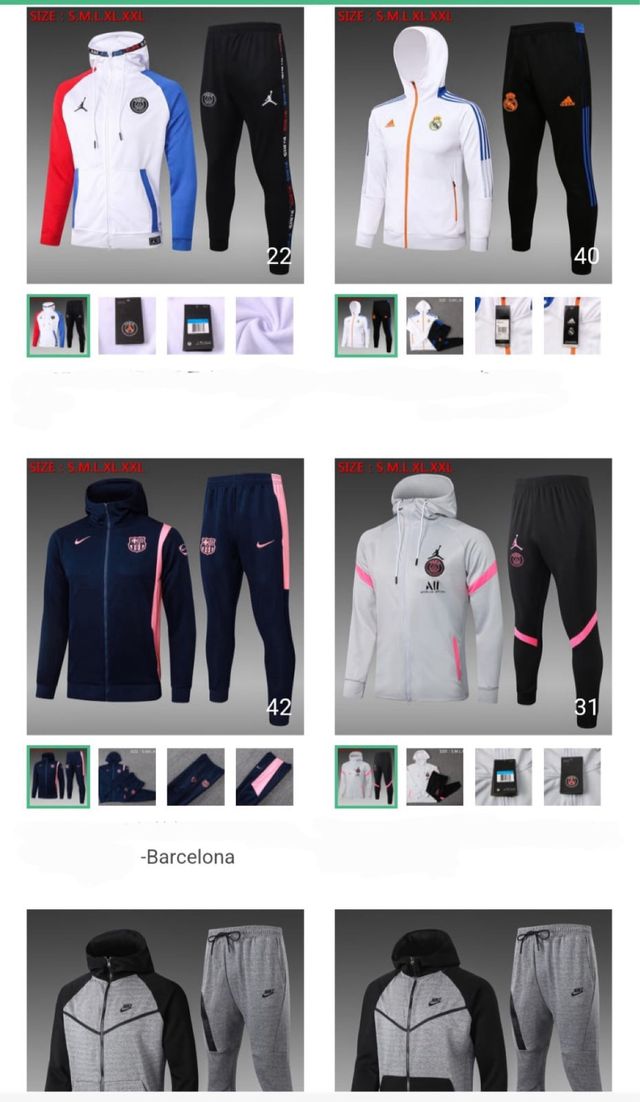View the navy Barcelona tracksuit numbered 42
Viewport: 640px width, 1102px height.
click(x=165, y=596)
